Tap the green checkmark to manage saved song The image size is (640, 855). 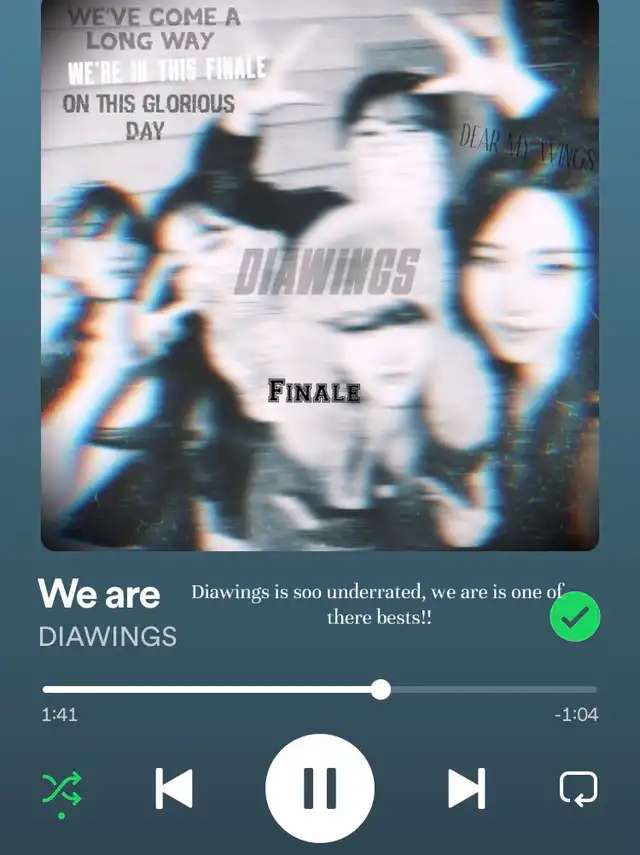pyautogui.click(x=575, y=617)
